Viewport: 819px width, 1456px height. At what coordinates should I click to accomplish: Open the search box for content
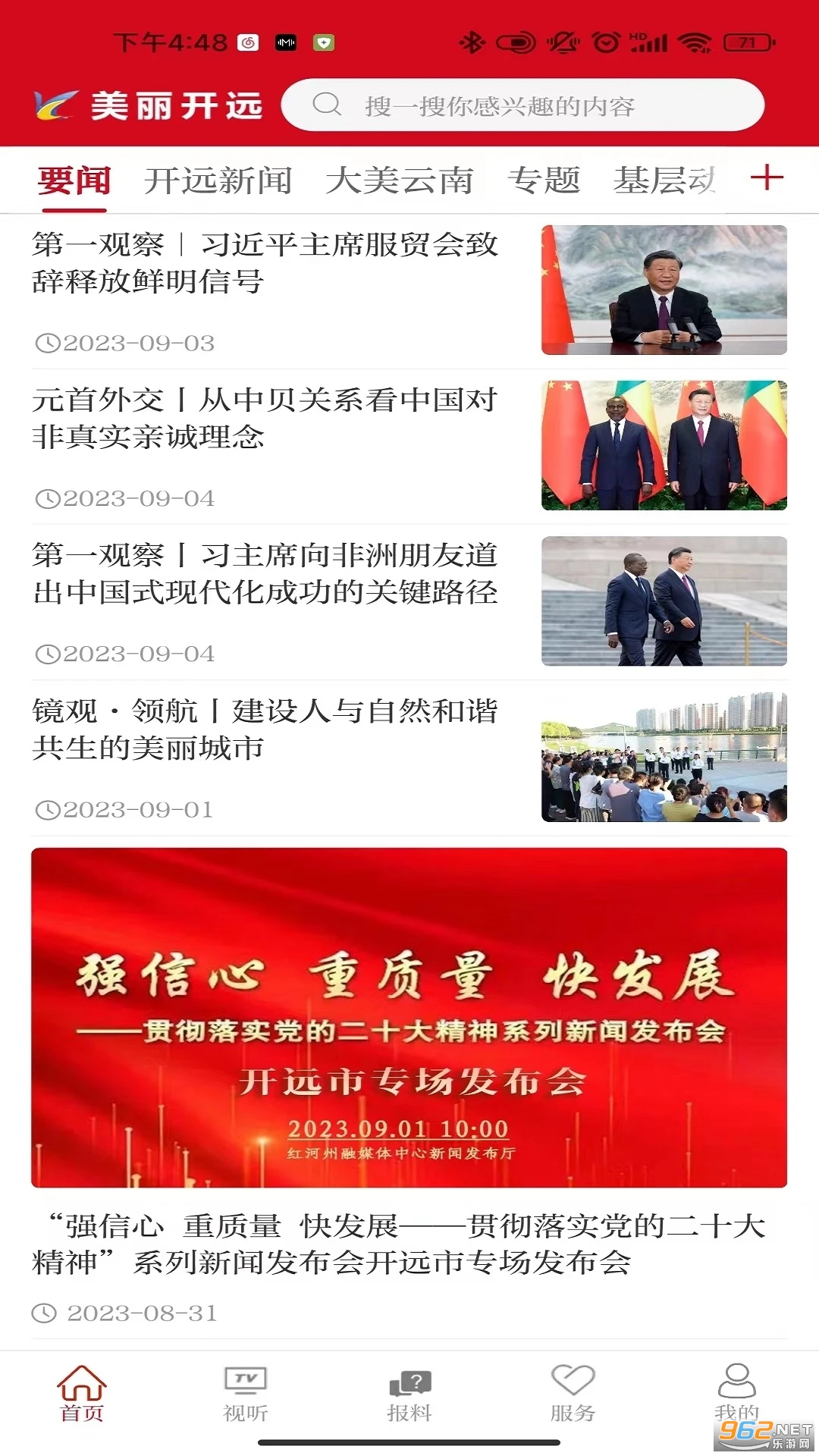(522, 105)
